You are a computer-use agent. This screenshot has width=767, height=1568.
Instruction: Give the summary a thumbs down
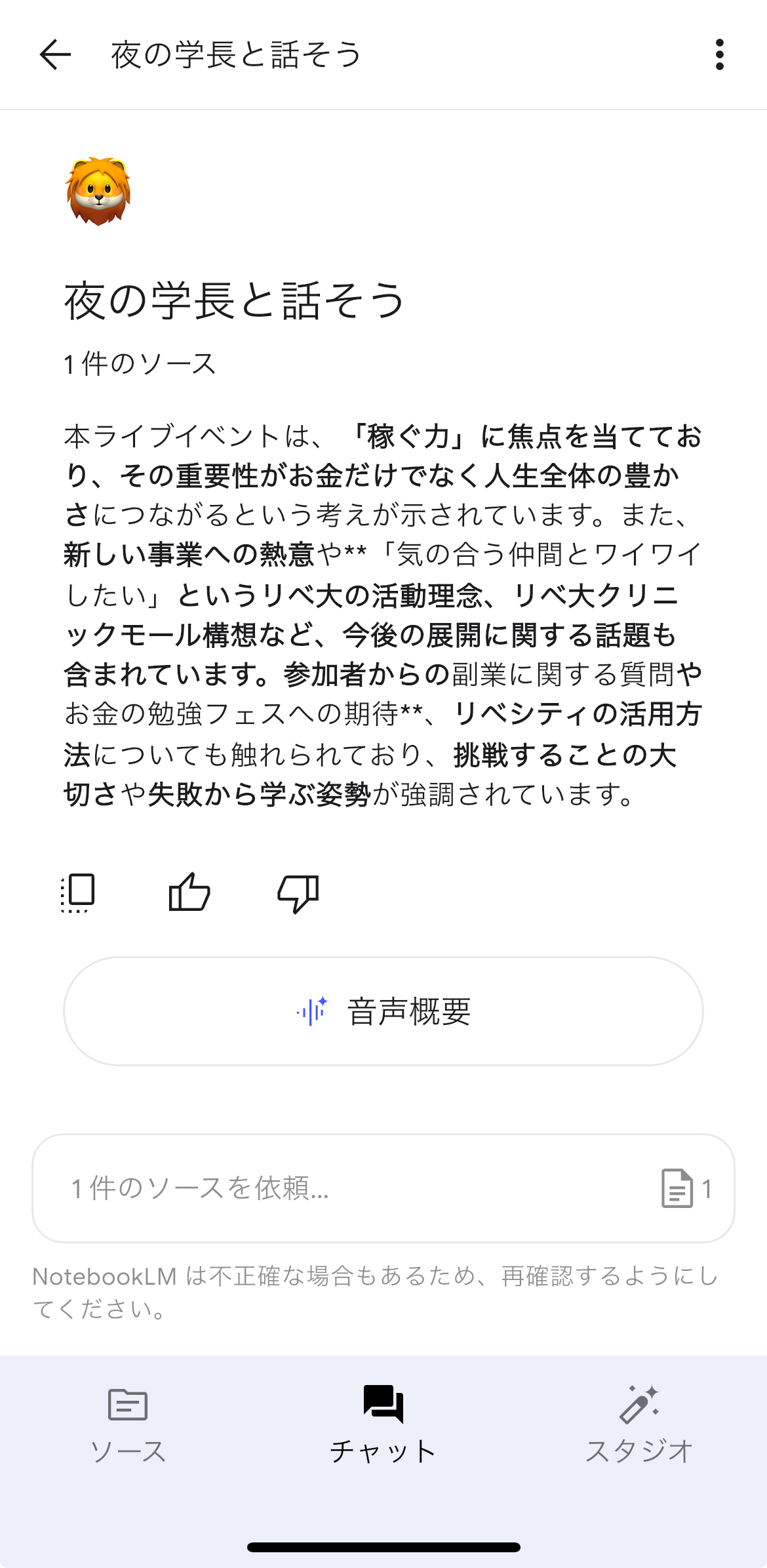298,893
